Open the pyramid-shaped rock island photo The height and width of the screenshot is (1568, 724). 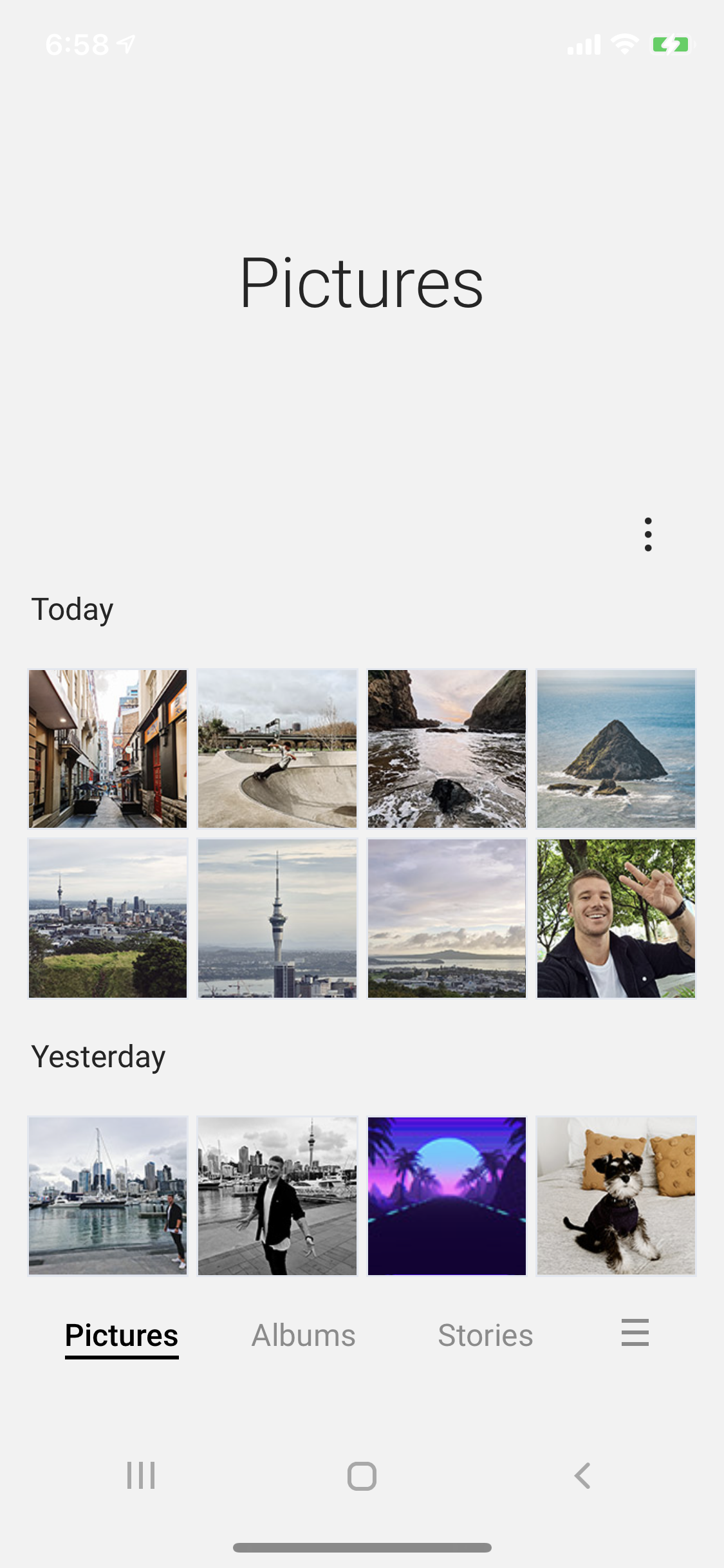point(616,749)
